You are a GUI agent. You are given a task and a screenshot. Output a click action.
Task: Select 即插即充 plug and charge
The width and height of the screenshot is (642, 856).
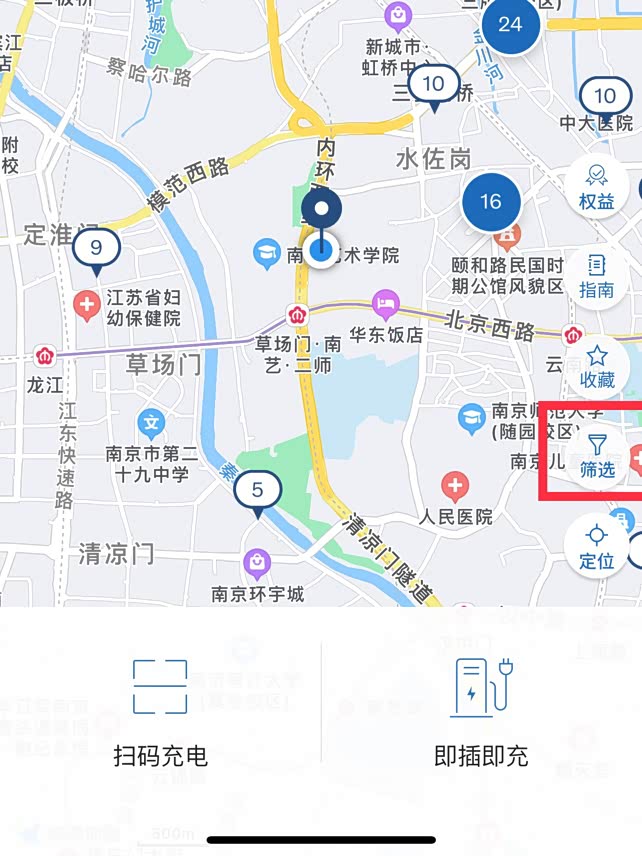coord(482,712)
